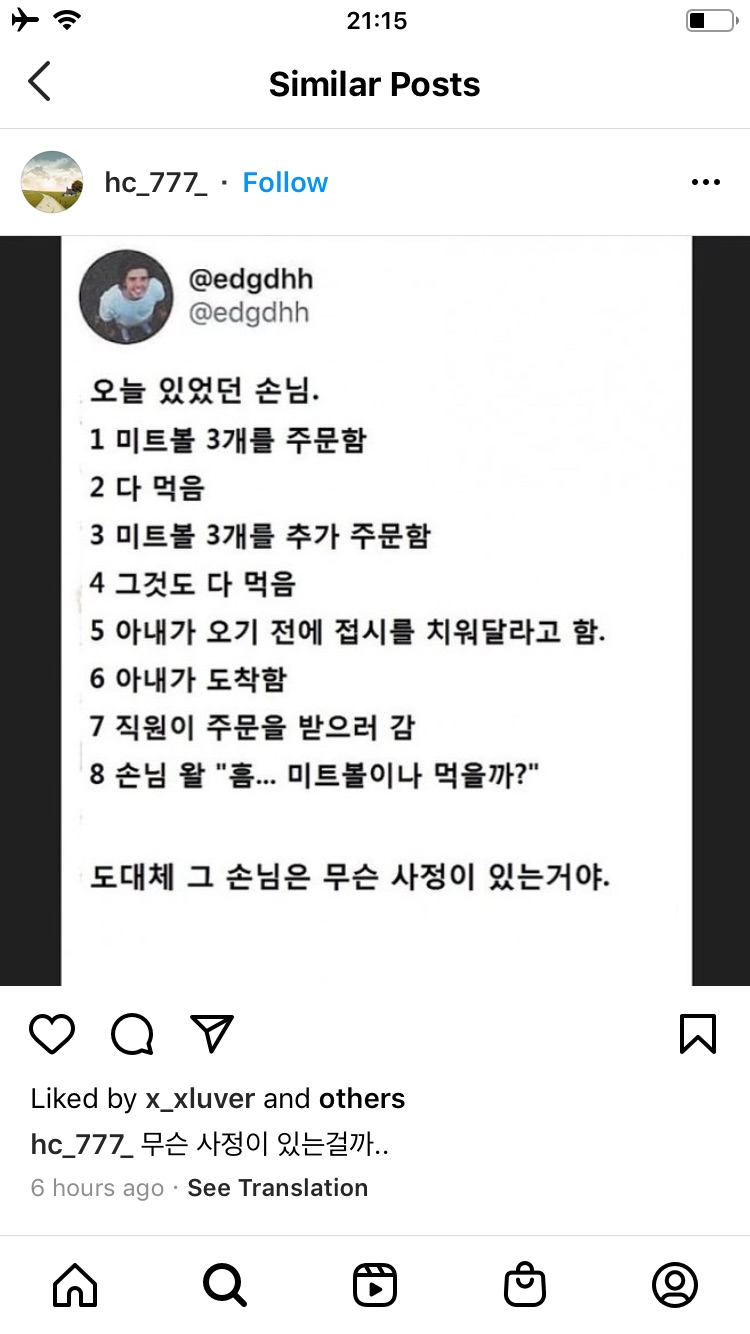The height and width of the screenshot is (1334, 750).
Task: Save the post with the bookmark icon
Action: [x=697, y=1034]
